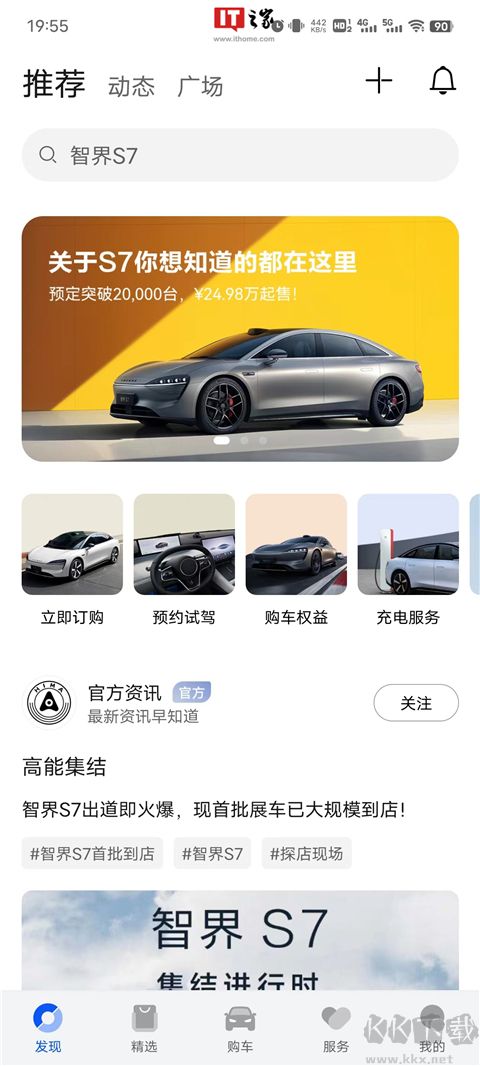The image size is (480, 1066).
Task: Open the 购车权益 tile
Action: (x=296, y=560)
